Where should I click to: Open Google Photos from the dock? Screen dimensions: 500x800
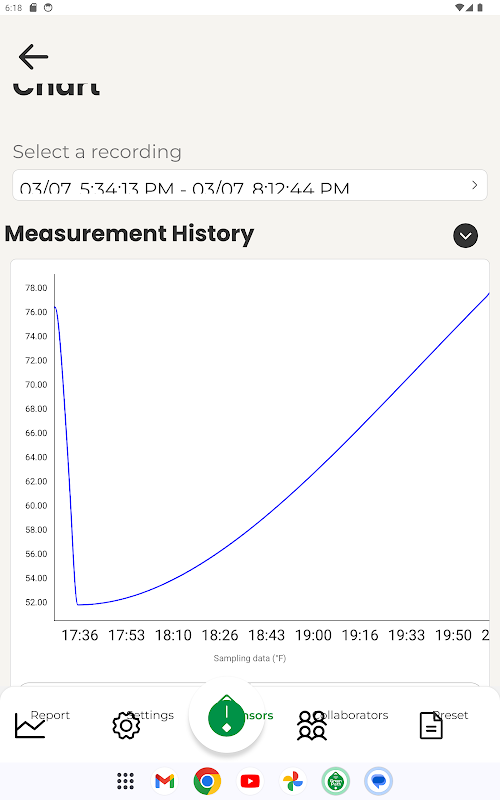tap(293, 781)
